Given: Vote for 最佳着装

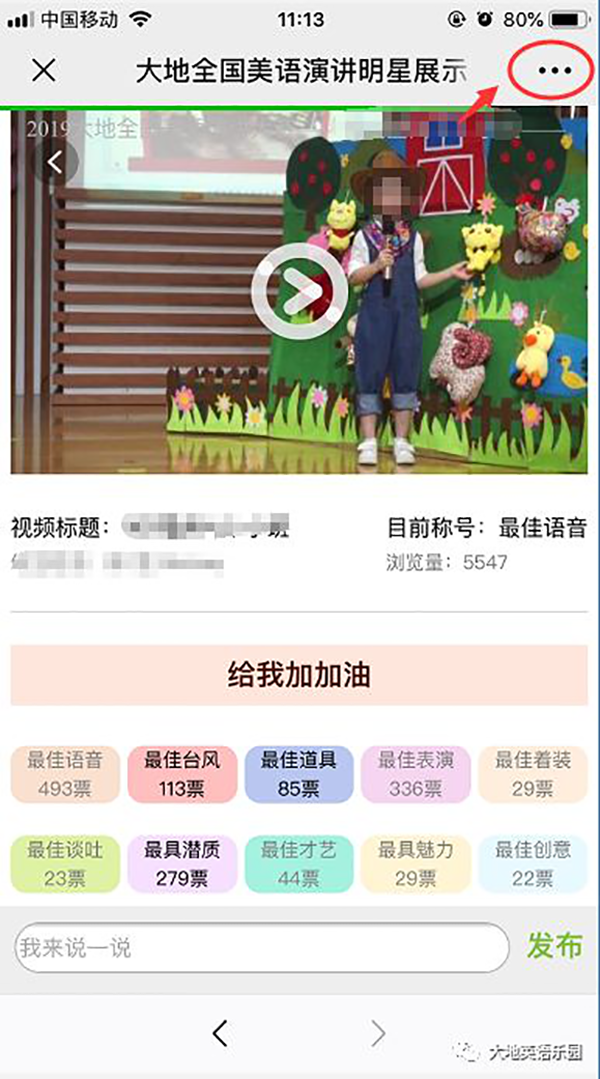Looking at the screenshot, I should [533, 774].
